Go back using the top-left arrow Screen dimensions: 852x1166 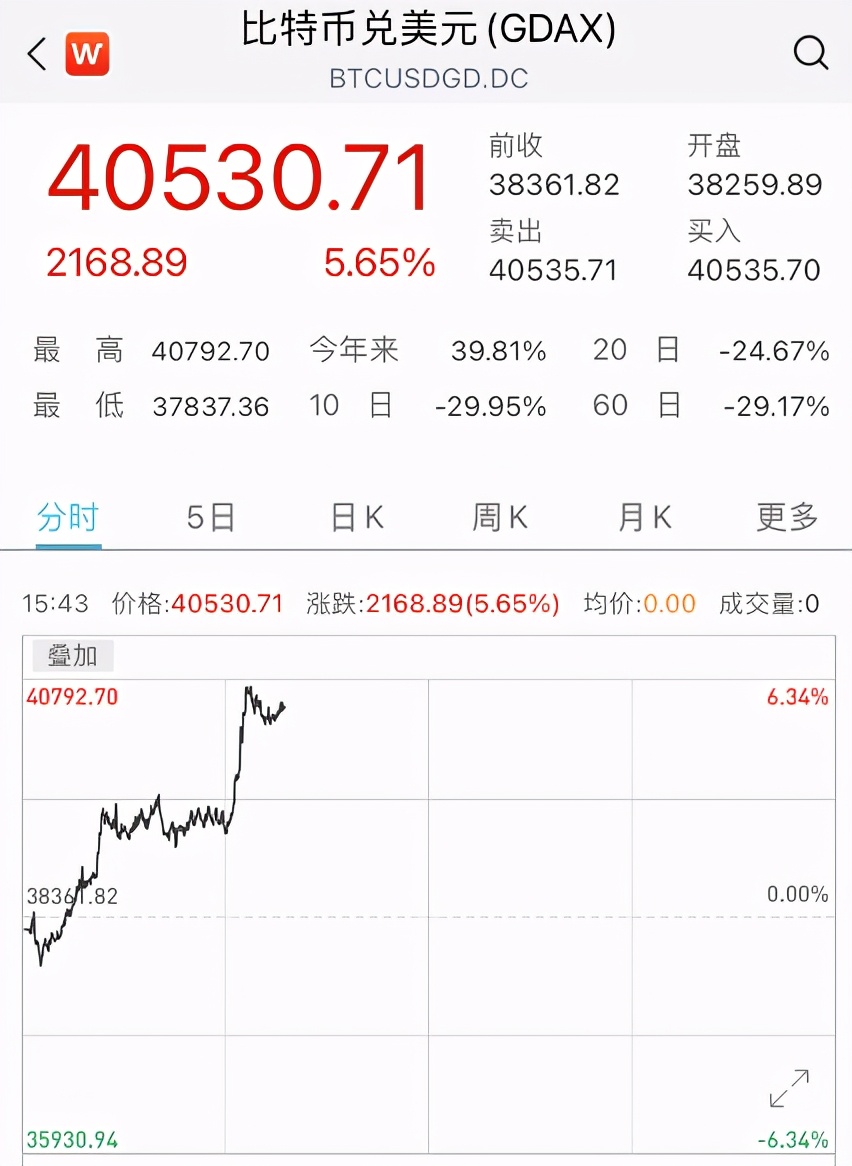[37, 53]
